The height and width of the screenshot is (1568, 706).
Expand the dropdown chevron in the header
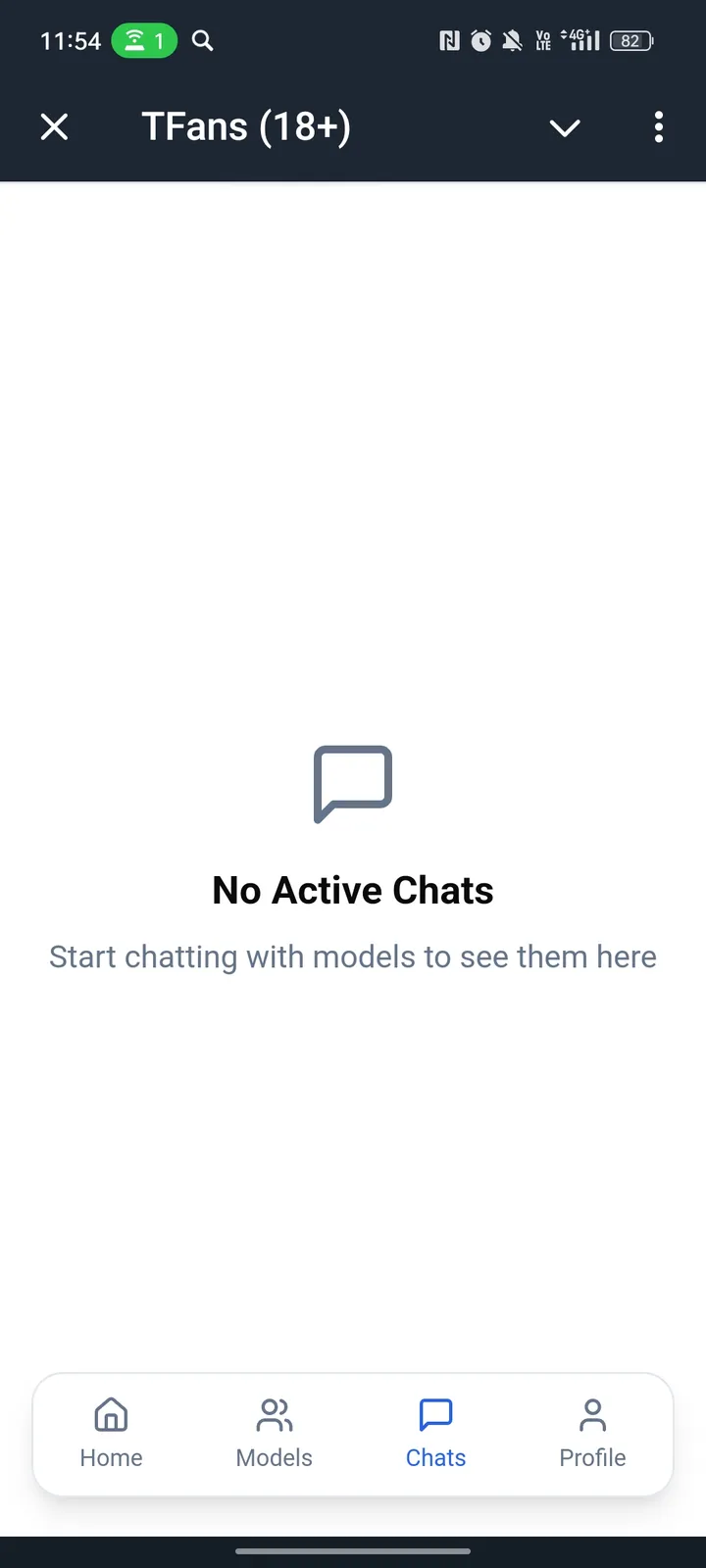[565, 127]
